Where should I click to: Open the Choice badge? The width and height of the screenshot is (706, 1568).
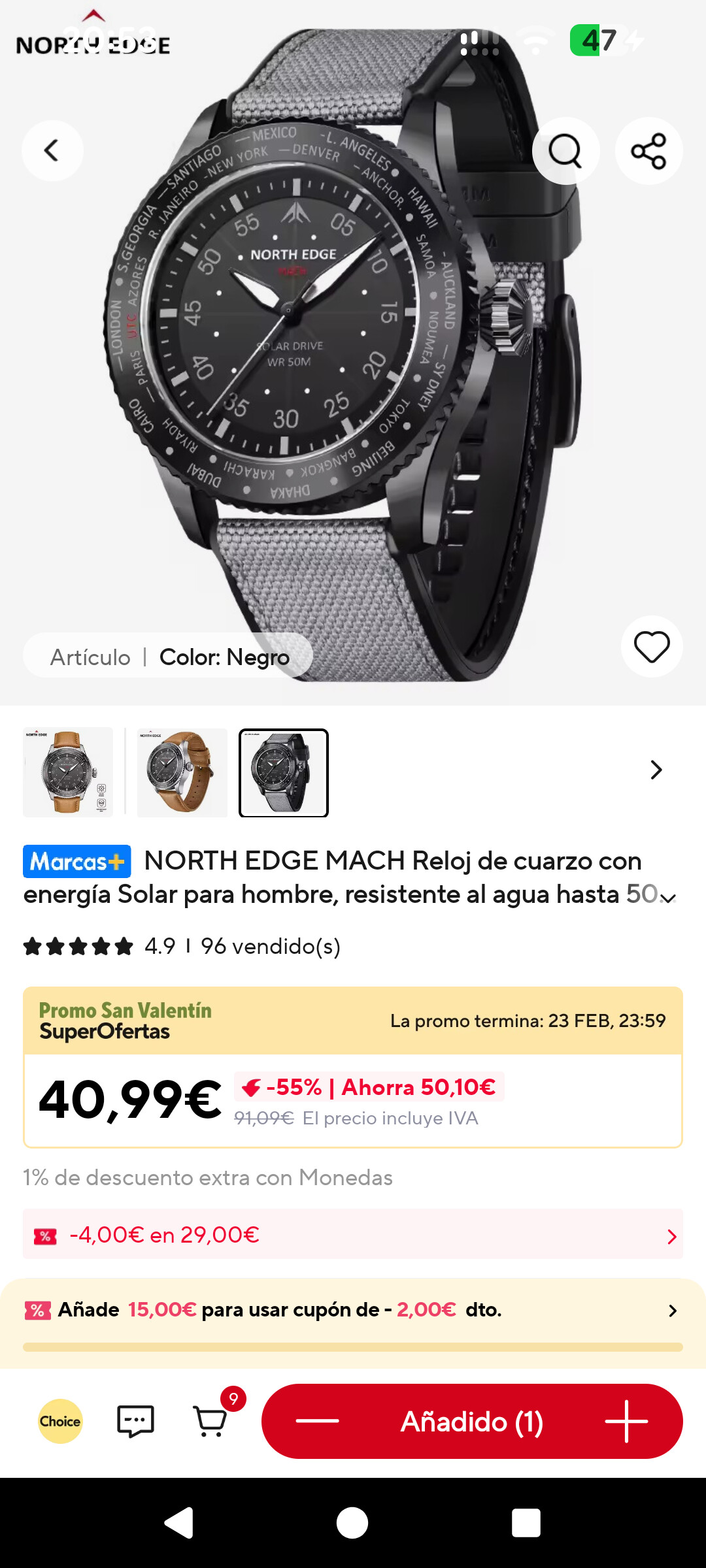60,1422
